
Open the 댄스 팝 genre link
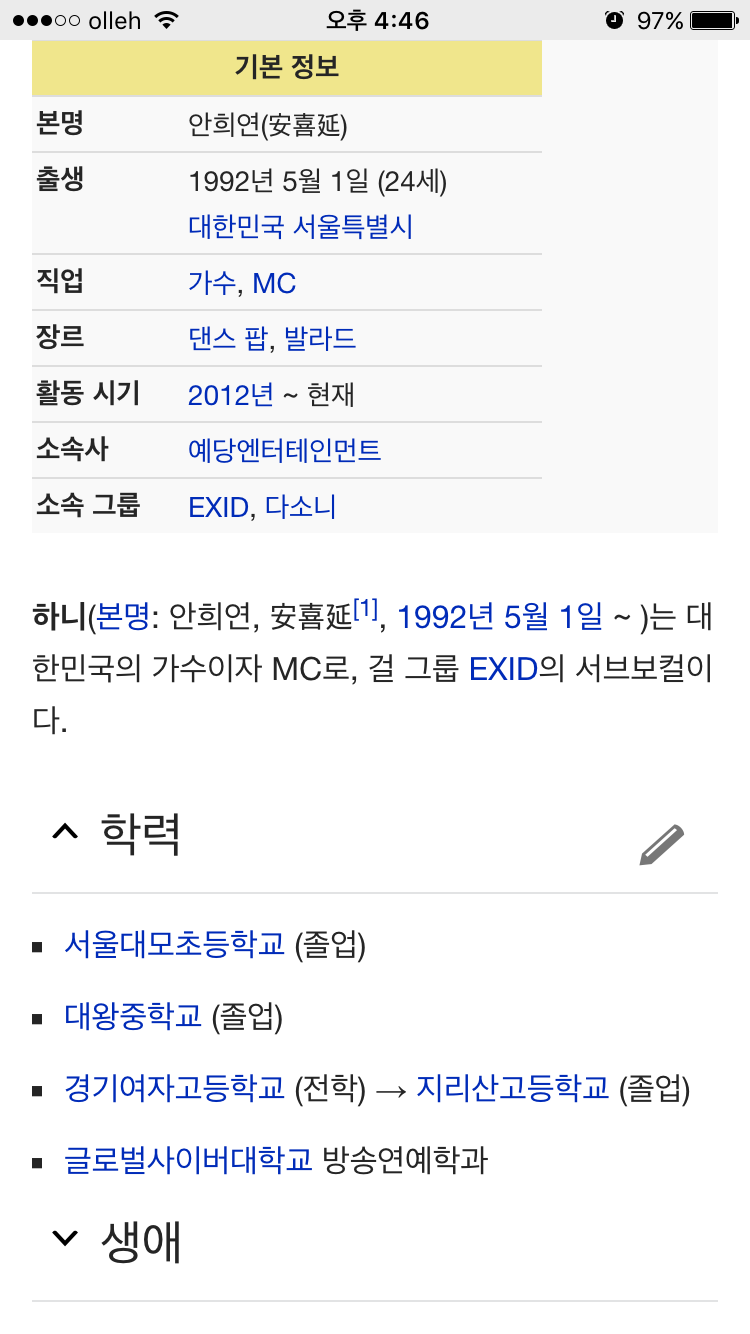click(x=227, y=339)
